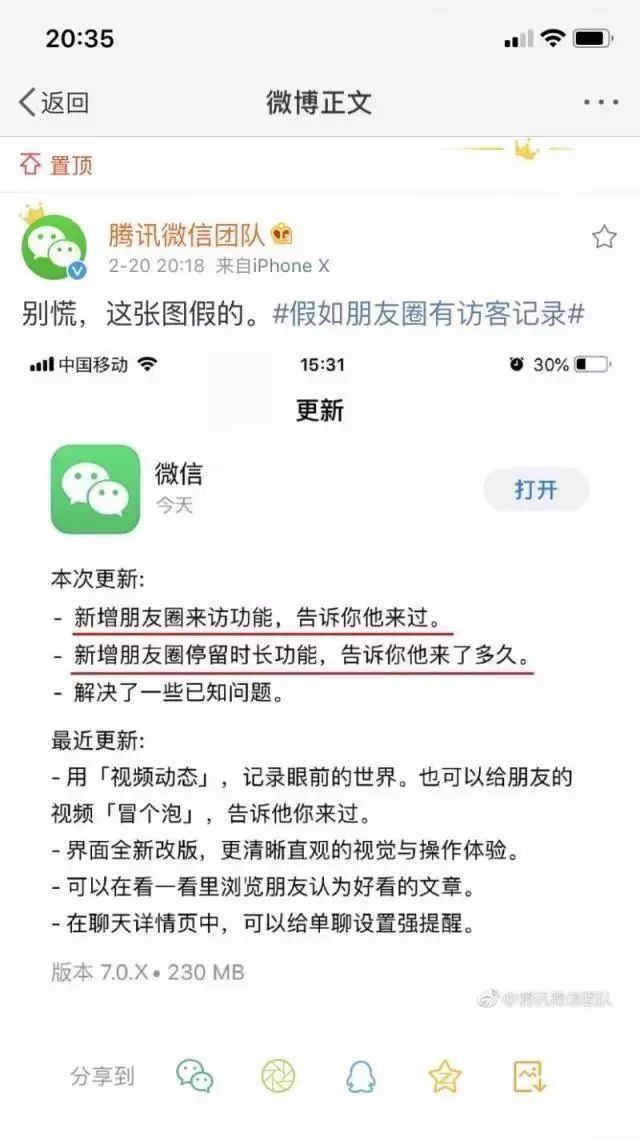This screenshot has width=640, height=1138.
Task: Open hashtag #假如朋友圈有访客记录#
Action: point(429,314)
